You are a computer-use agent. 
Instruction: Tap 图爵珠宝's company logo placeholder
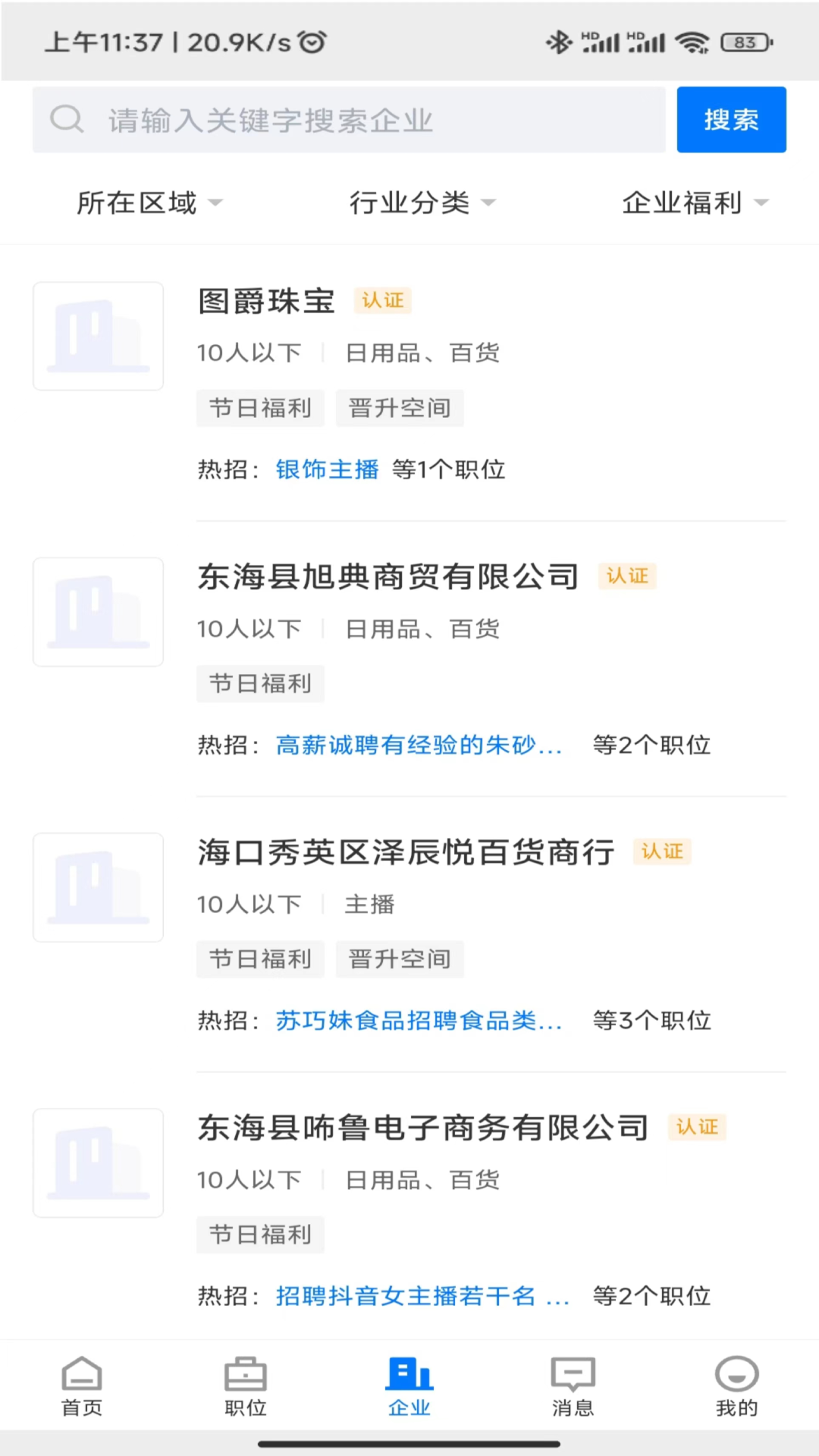point(98,336)
